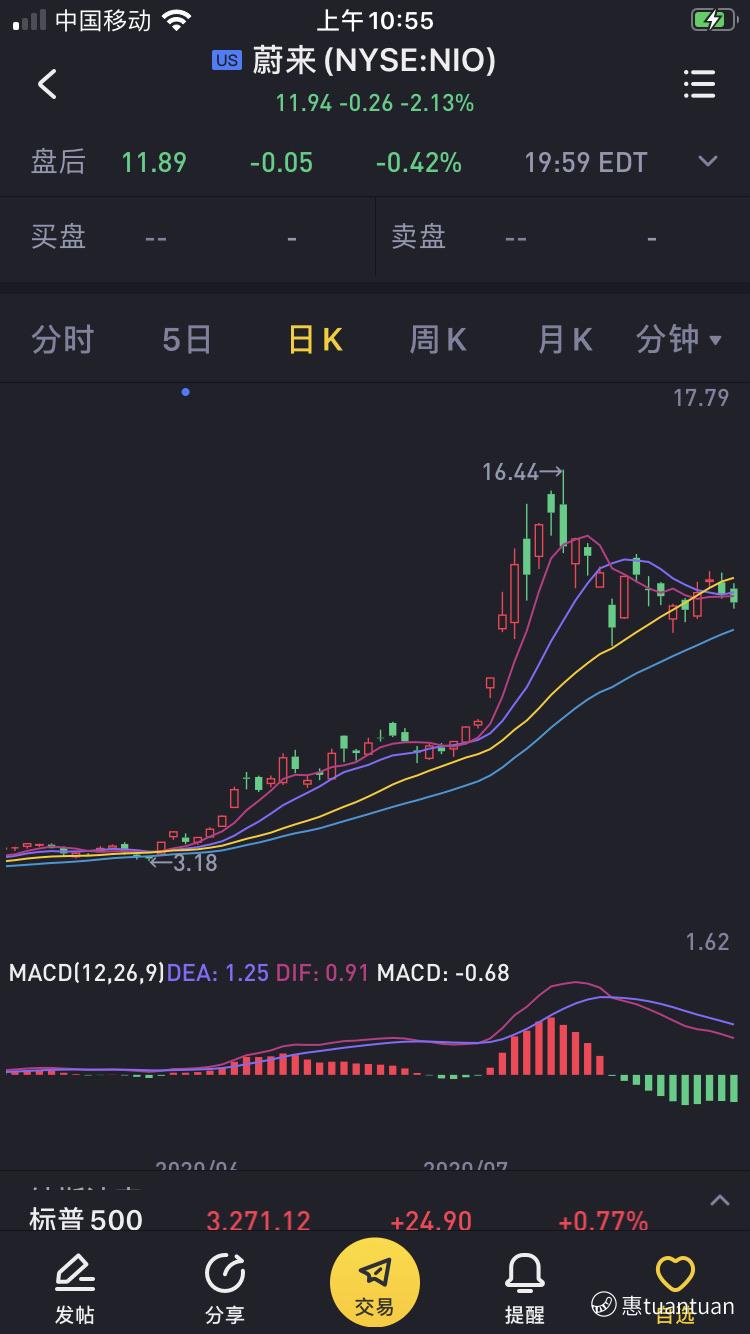Open the list menu icon at top right
Image resolution: width=750 pixels, height=1334 pixels.
pos(699,84)
